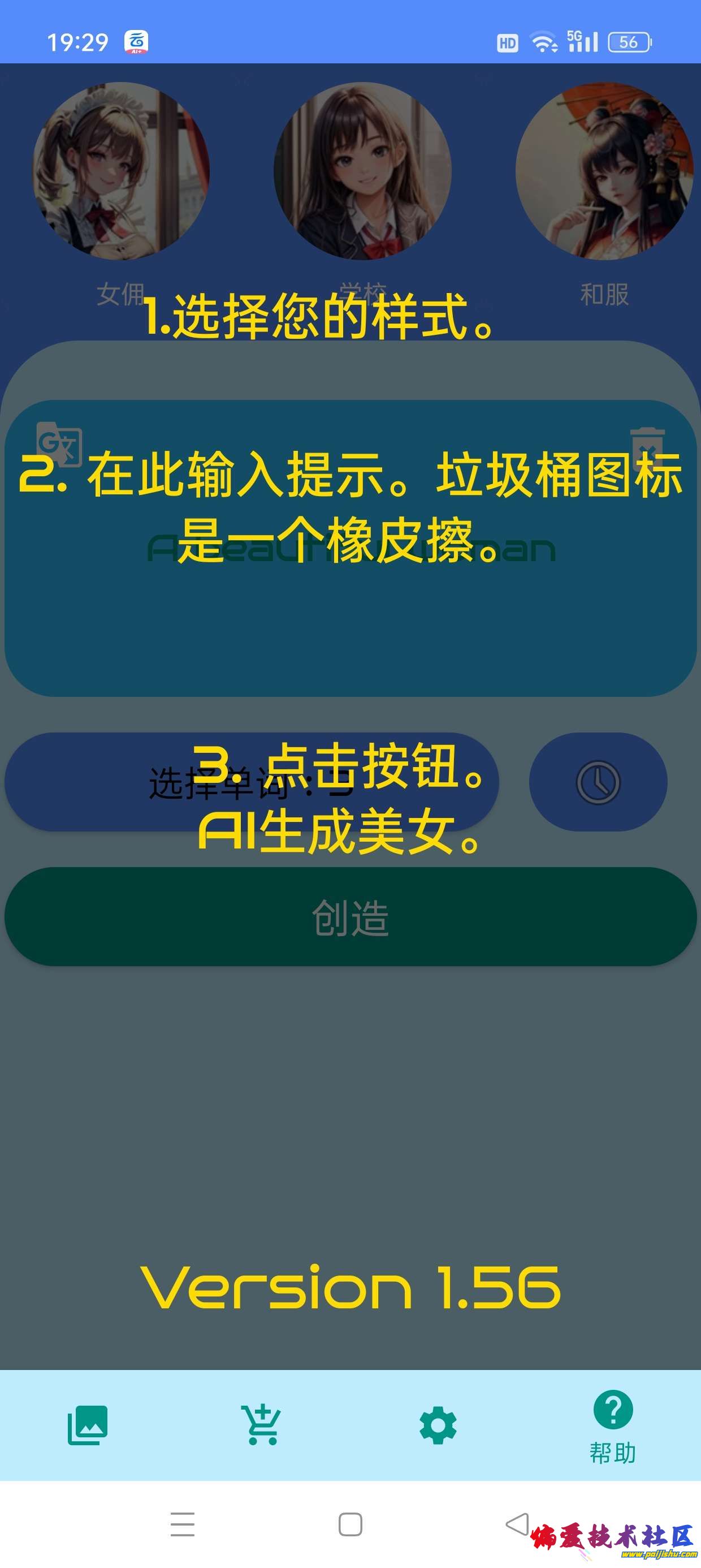
Task: Go to the system home screen
Action: click(x=350, y=1524)
